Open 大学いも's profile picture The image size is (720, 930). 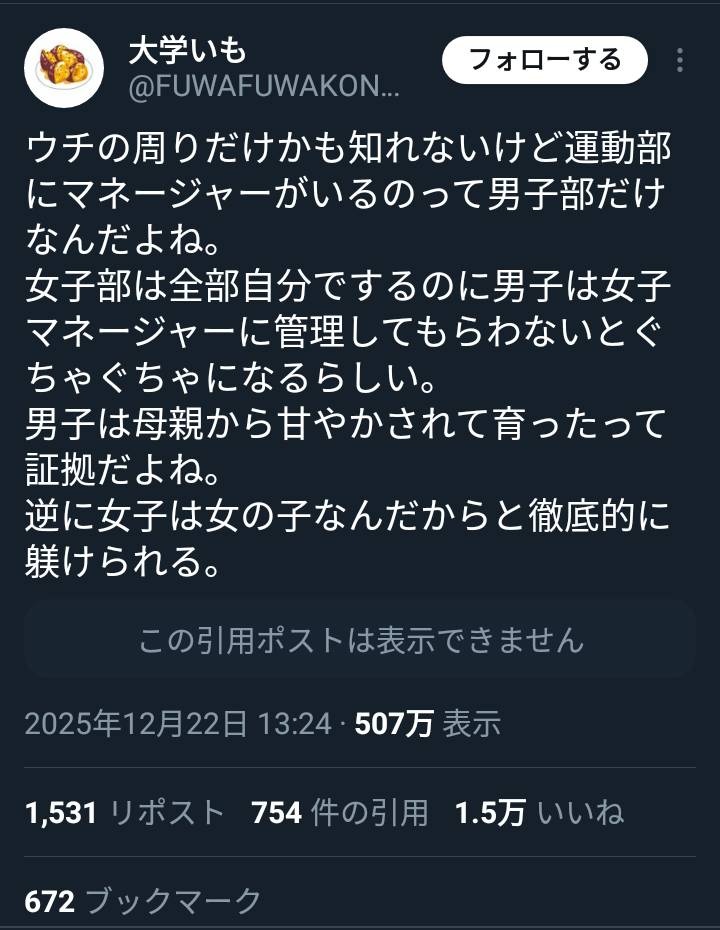(64, 68)
